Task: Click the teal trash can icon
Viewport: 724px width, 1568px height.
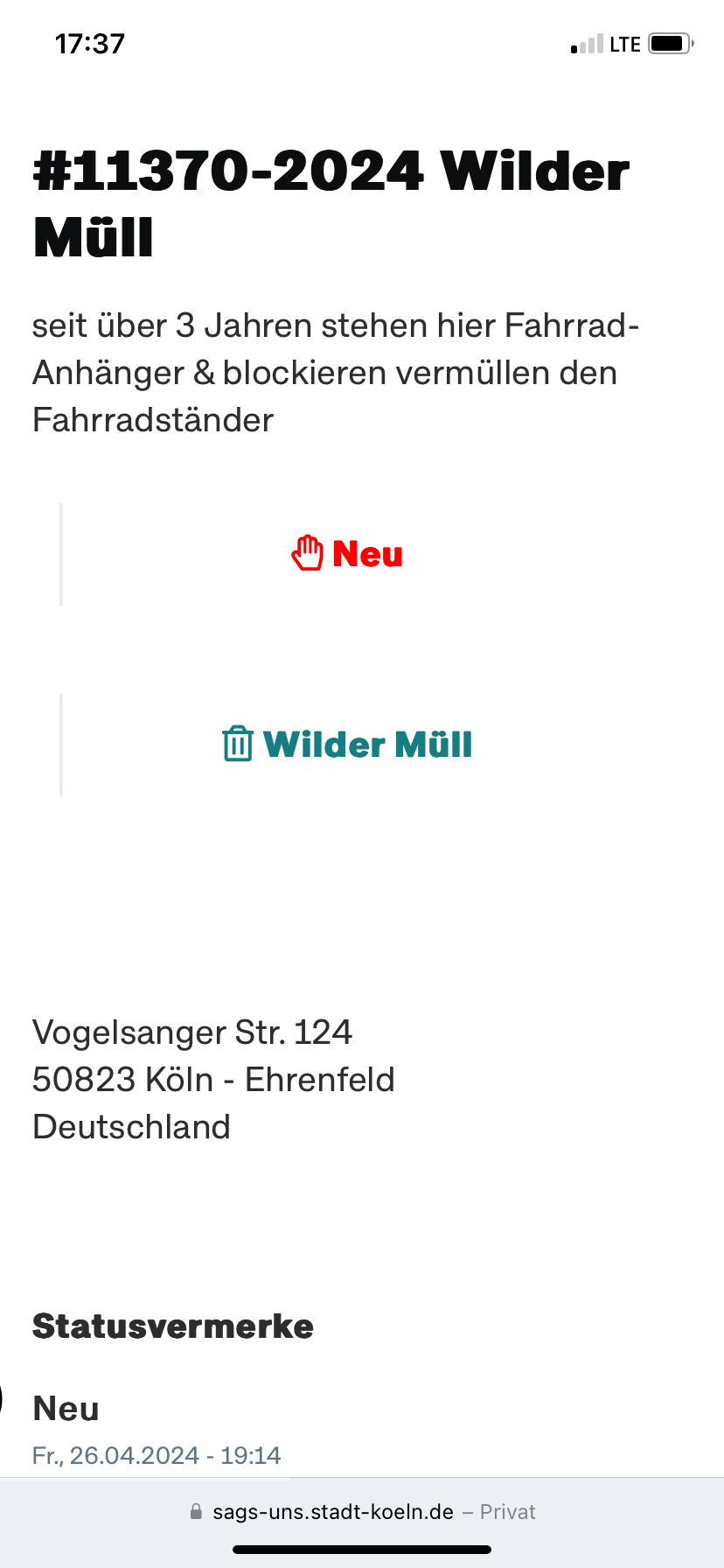Action: pyautogui.click(x=236, y=745)
